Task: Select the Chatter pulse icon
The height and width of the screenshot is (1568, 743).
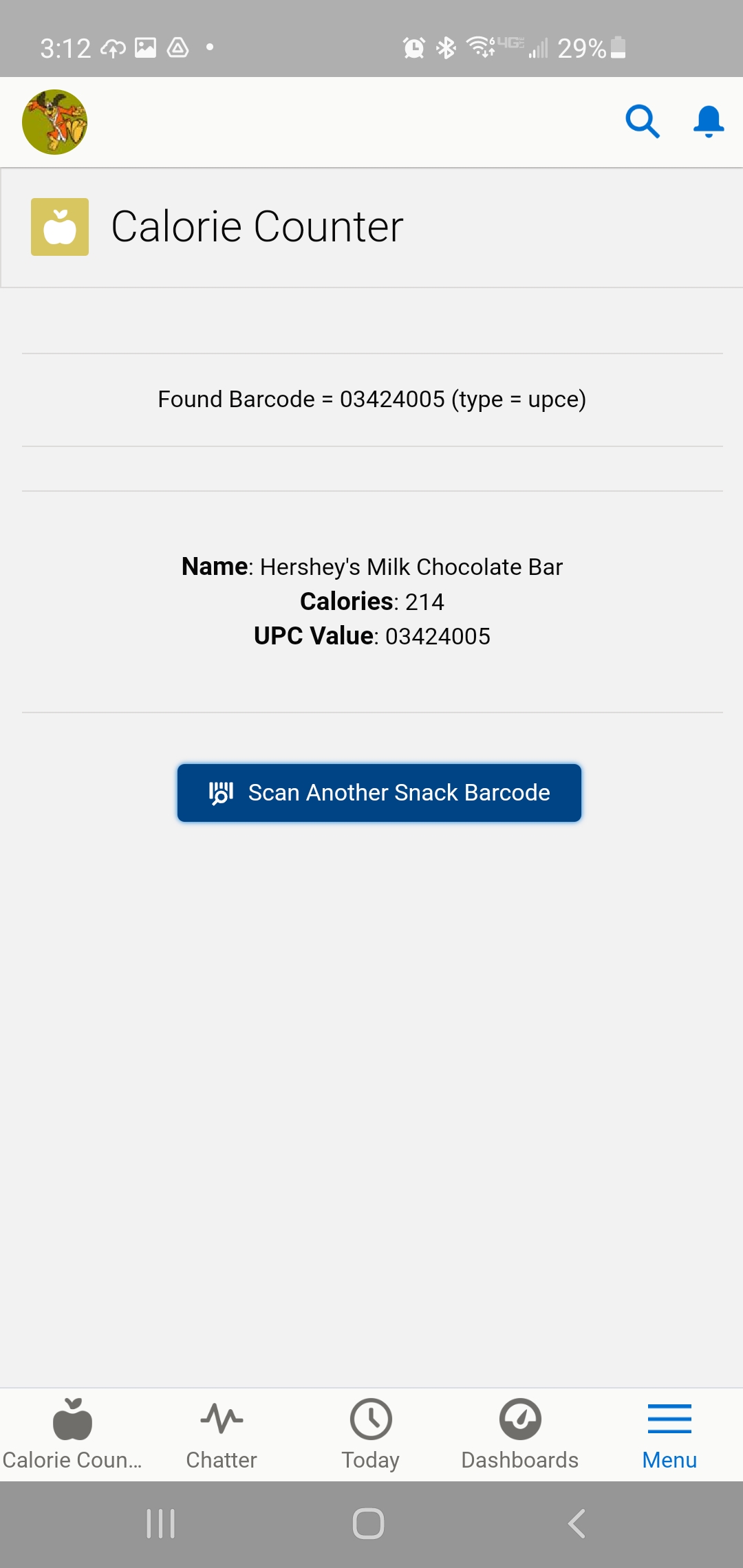Action: [x=221, y=1418]
